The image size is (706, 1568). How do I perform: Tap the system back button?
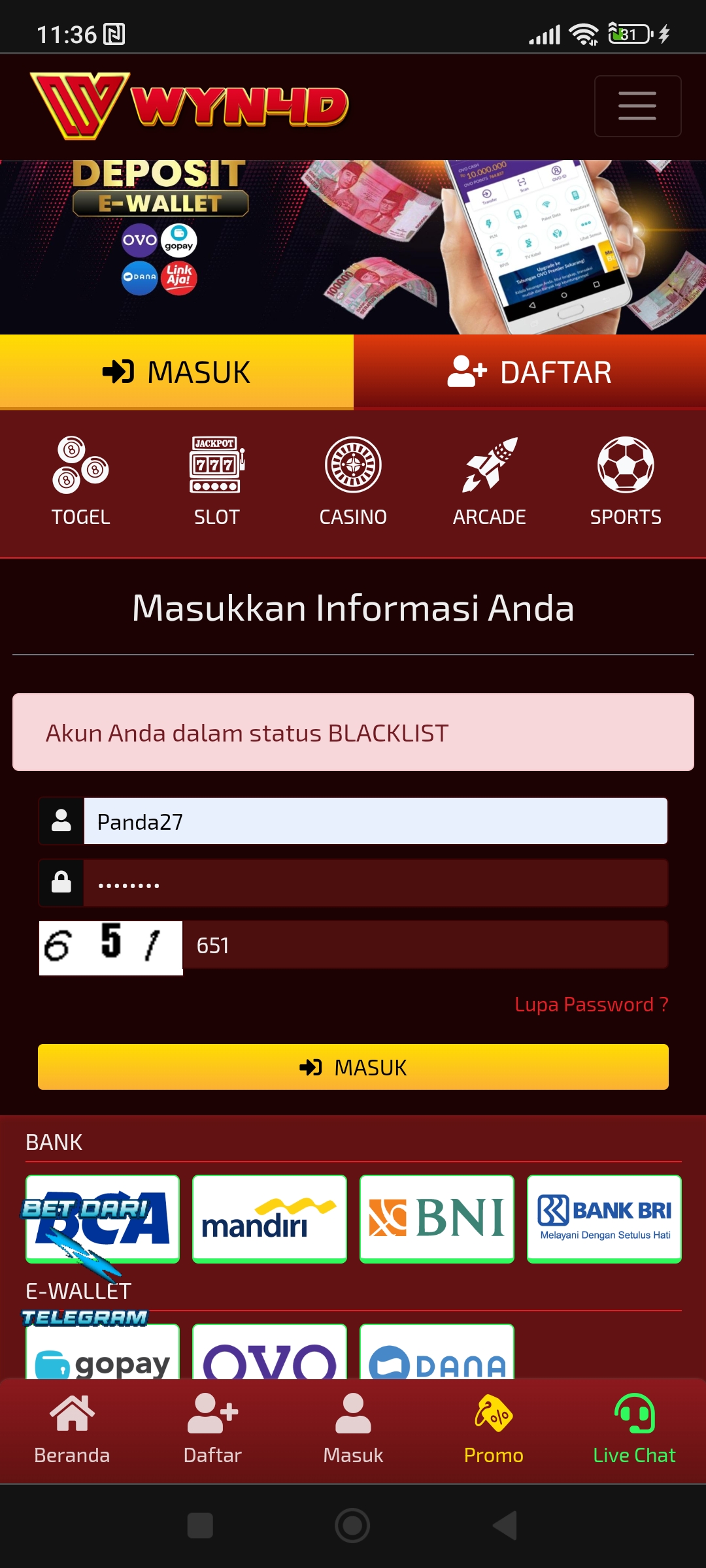(x=505, y=1526)
